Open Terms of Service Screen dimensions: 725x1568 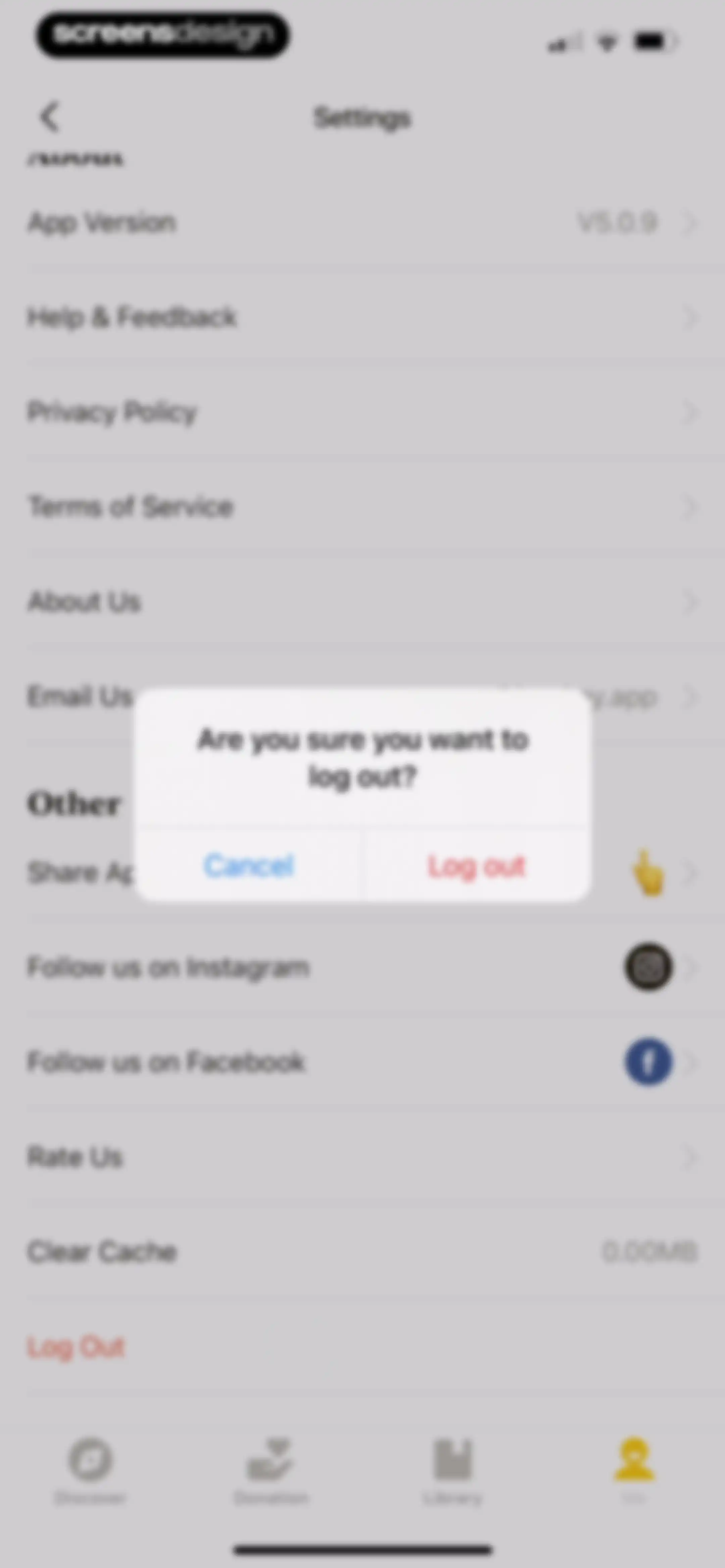[x=362, y=507]
